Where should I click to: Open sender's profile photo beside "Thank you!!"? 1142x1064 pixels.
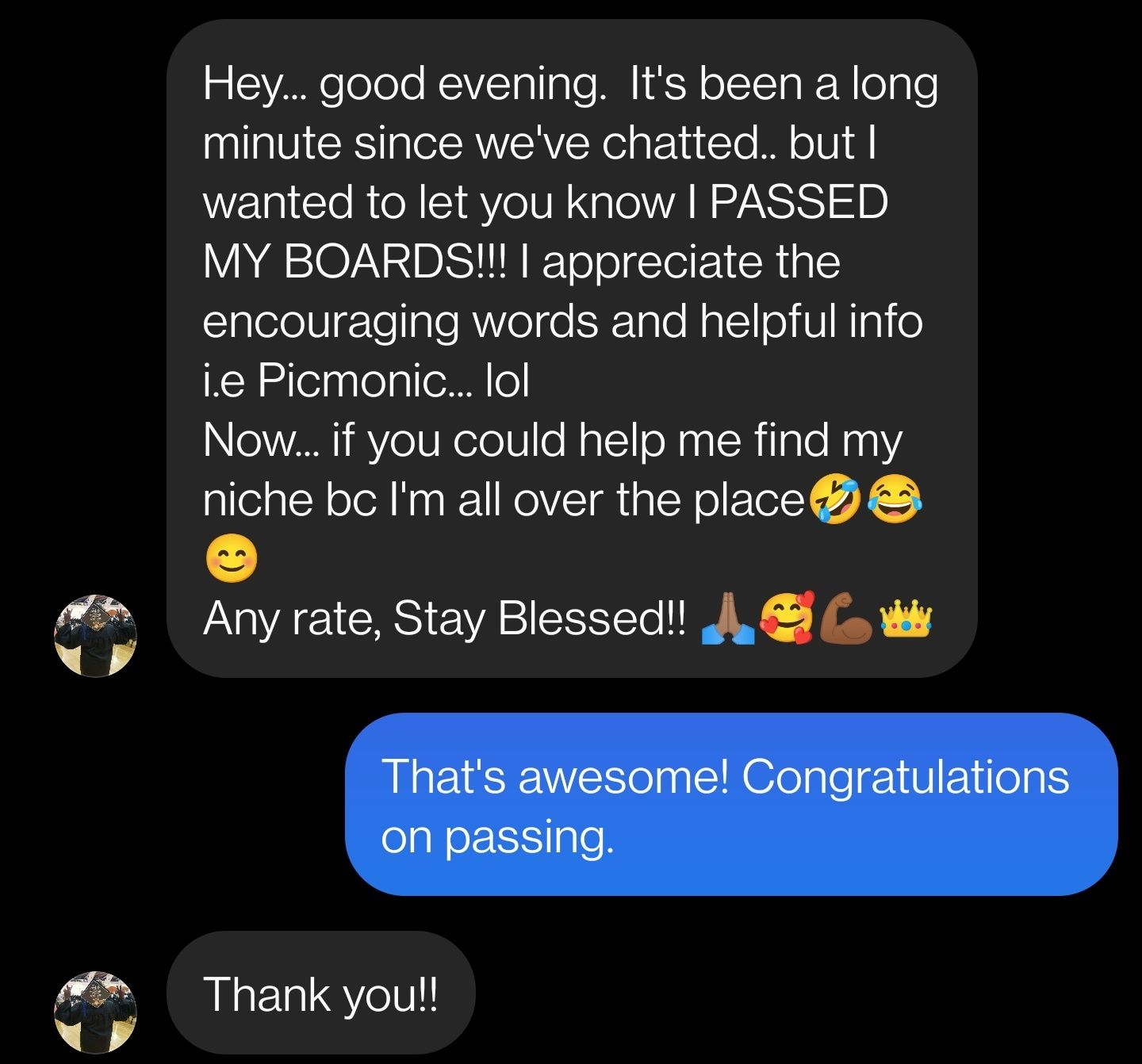(x=95, y=1012)
